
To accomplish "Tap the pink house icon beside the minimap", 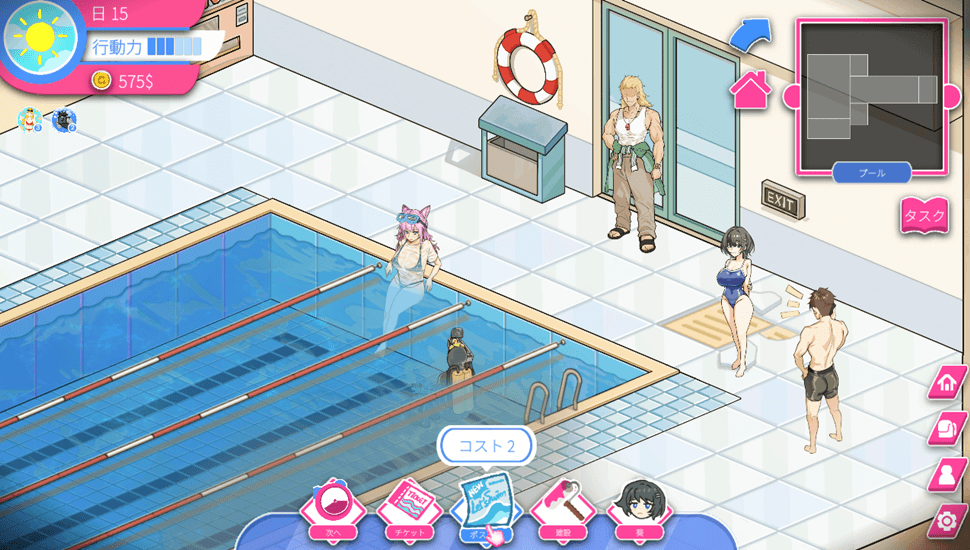I will click(752, 91).
